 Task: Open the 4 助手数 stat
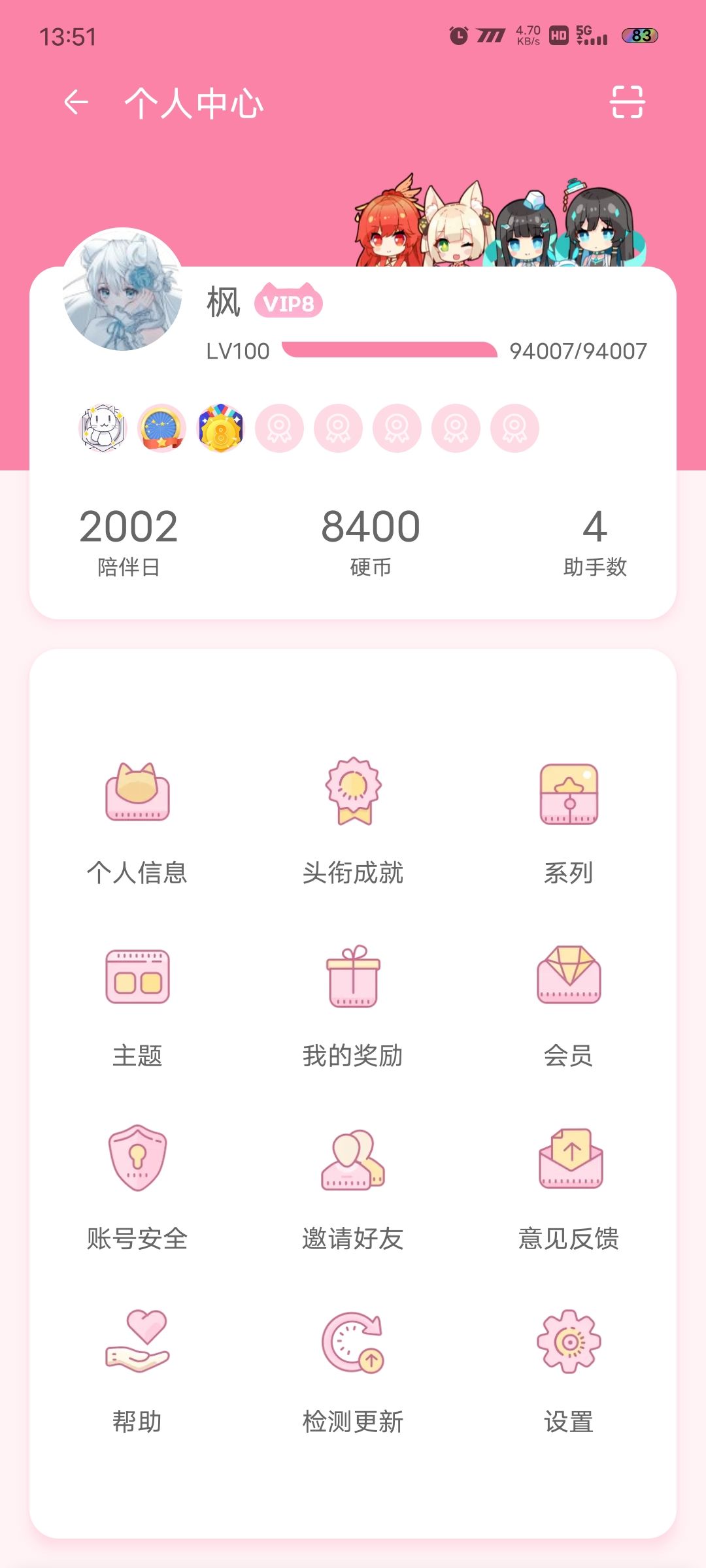coord(595,540)
